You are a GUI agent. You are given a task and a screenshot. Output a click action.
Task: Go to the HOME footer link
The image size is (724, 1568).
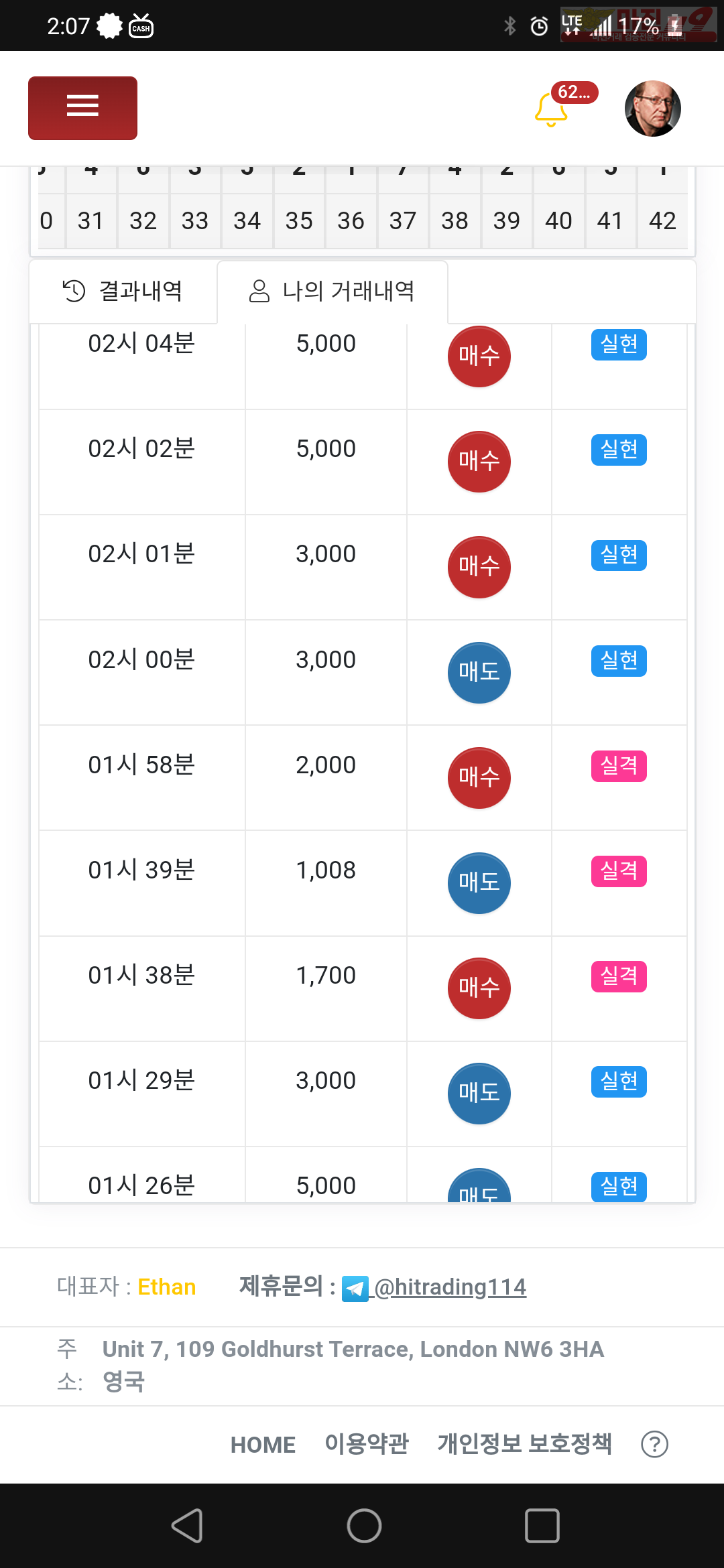pyautogui.click(x=263, y=1445)
